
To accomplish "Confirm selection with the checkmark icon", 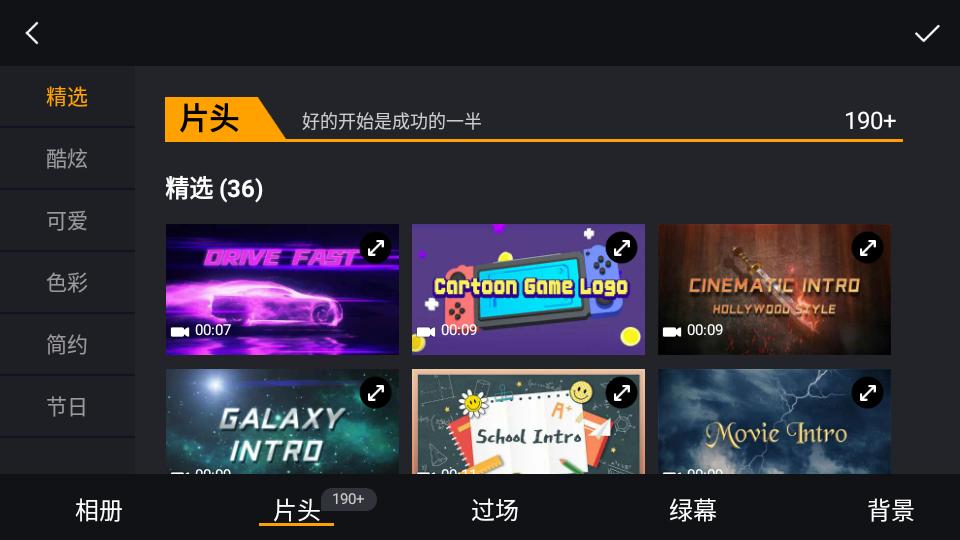I will pos(927,33).
